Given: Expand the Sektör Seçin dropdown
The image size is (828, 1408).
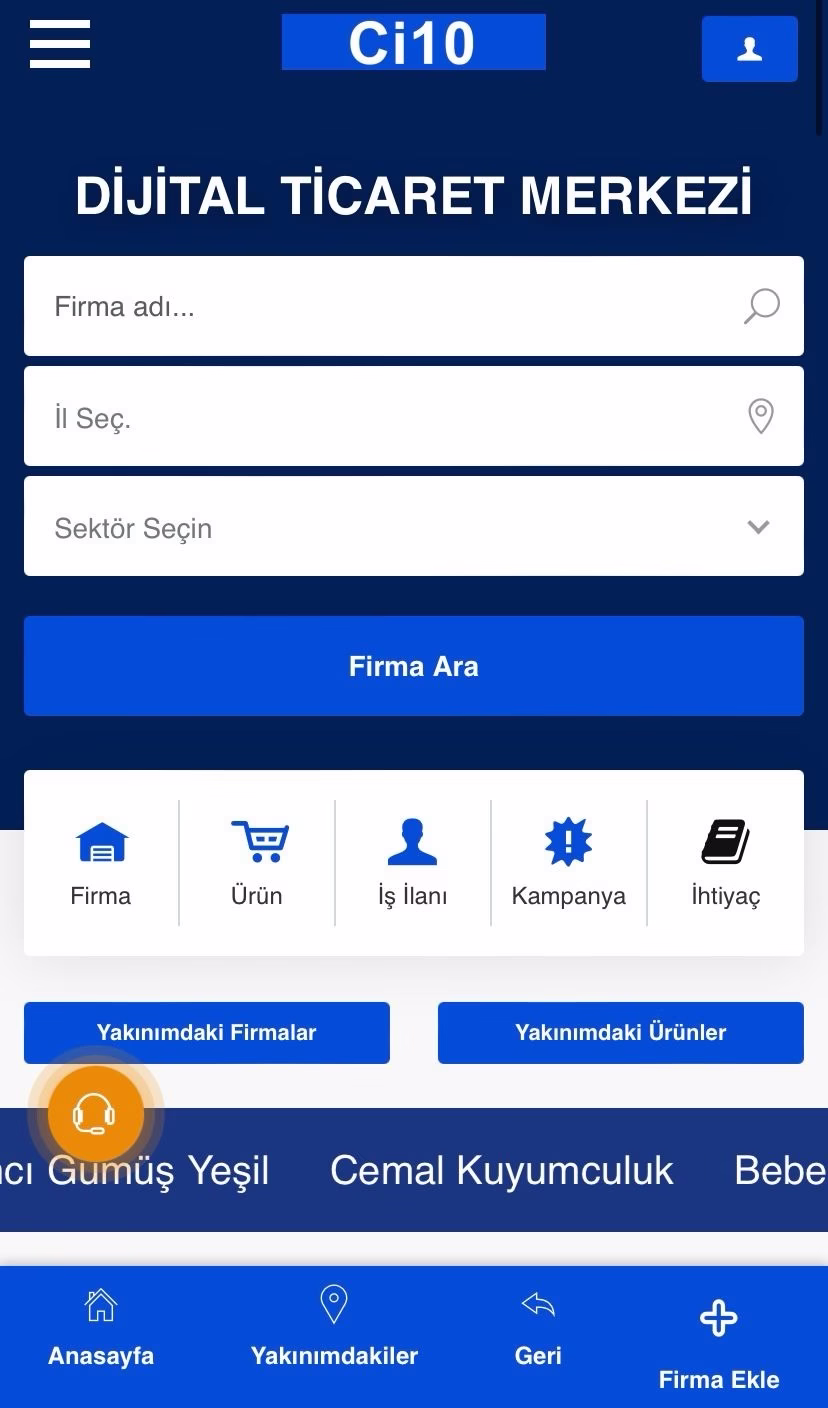Looking at the screenshot, I should tap(413, 527).
